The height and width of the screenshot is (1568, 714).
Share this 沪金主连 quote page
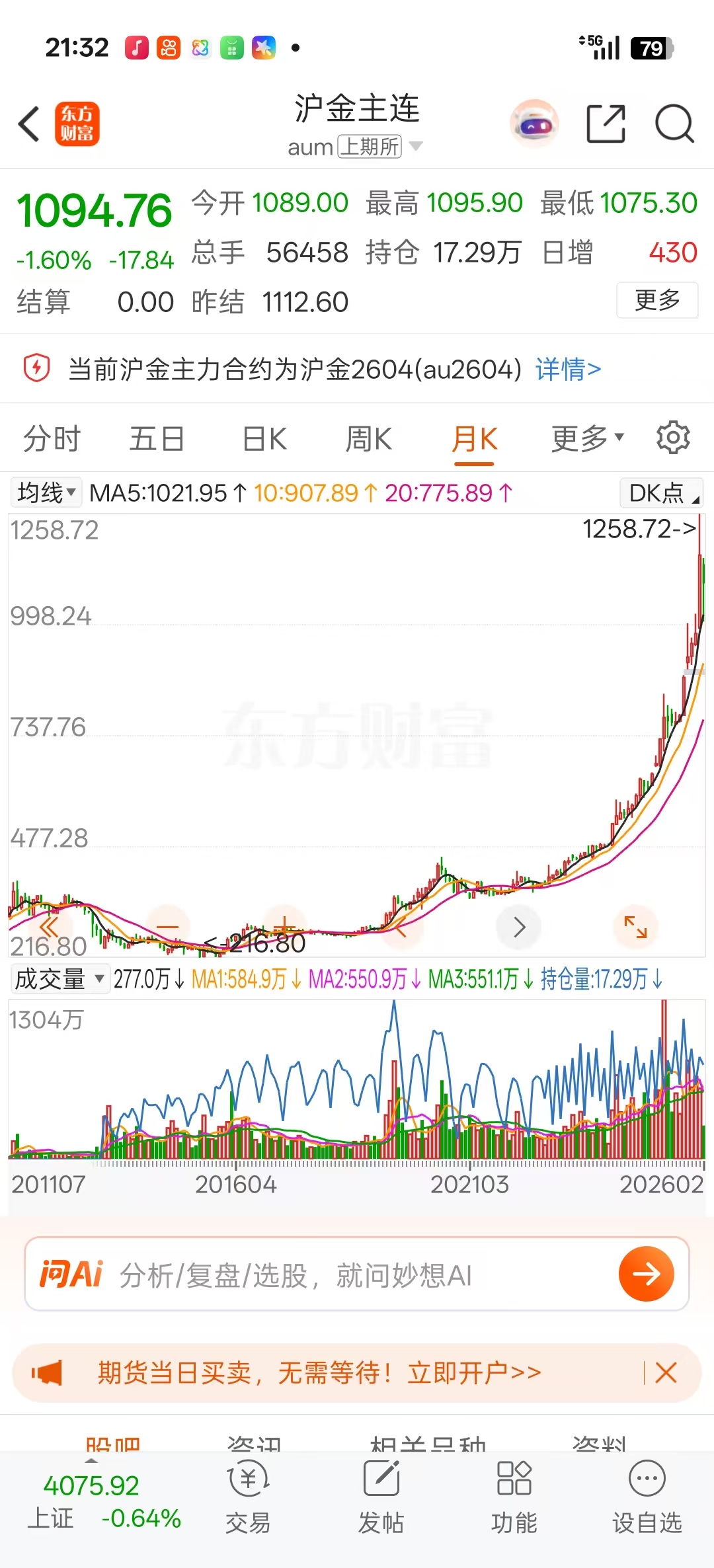coord(606,124)
